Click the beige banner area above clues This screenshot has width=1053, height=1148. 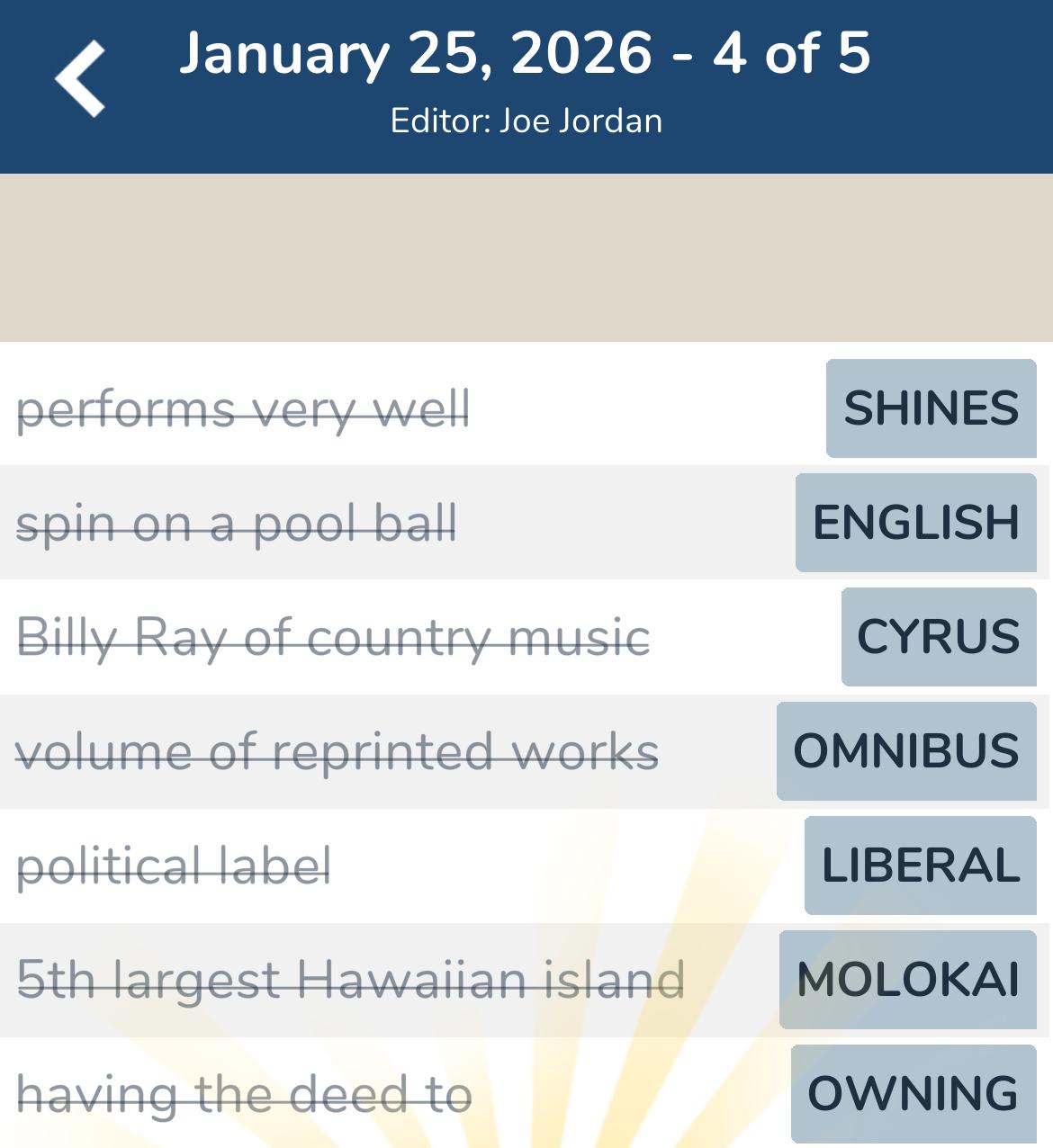coord(526,256)
